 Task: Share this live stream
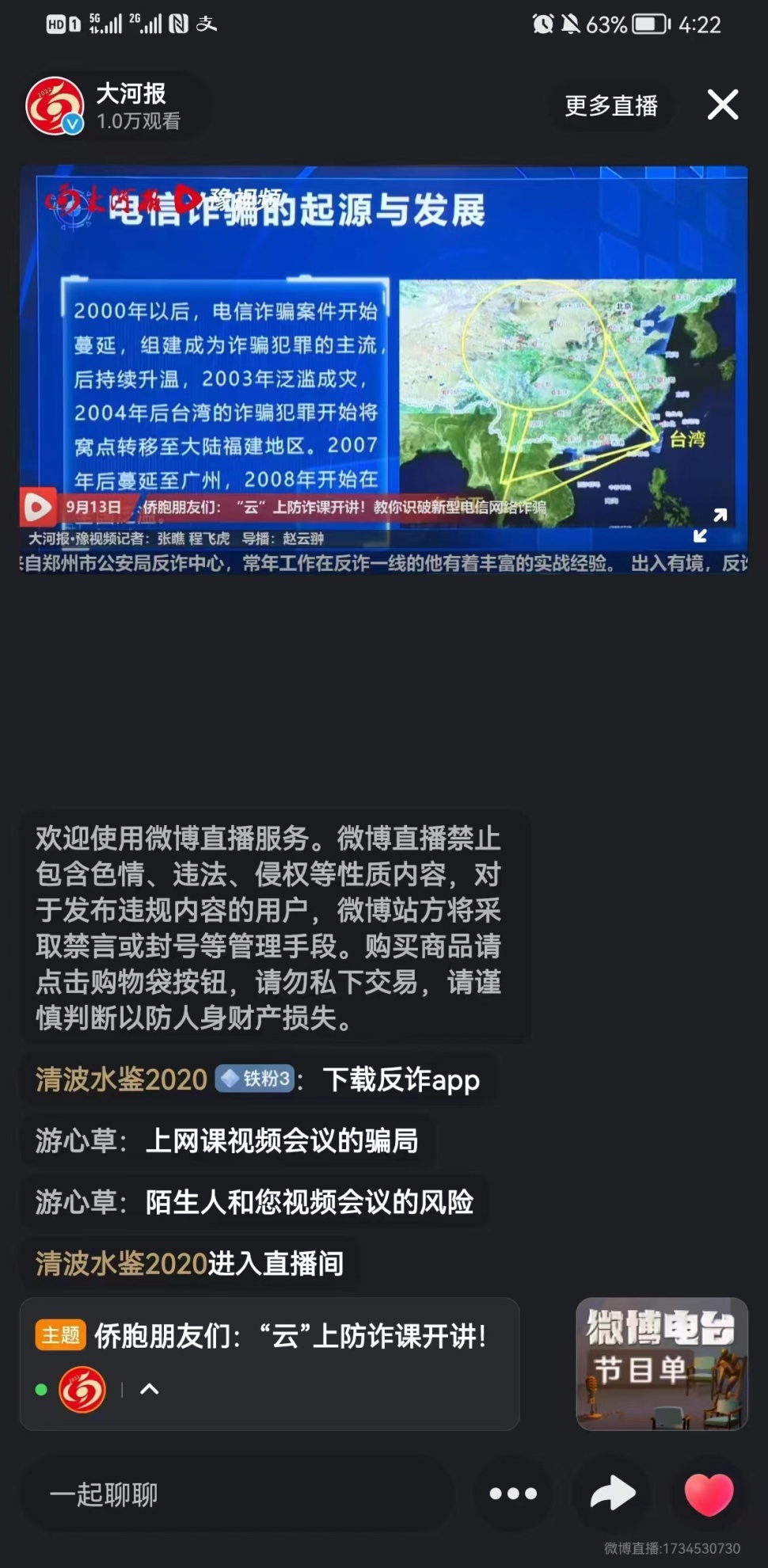[x=612, y=1494]
